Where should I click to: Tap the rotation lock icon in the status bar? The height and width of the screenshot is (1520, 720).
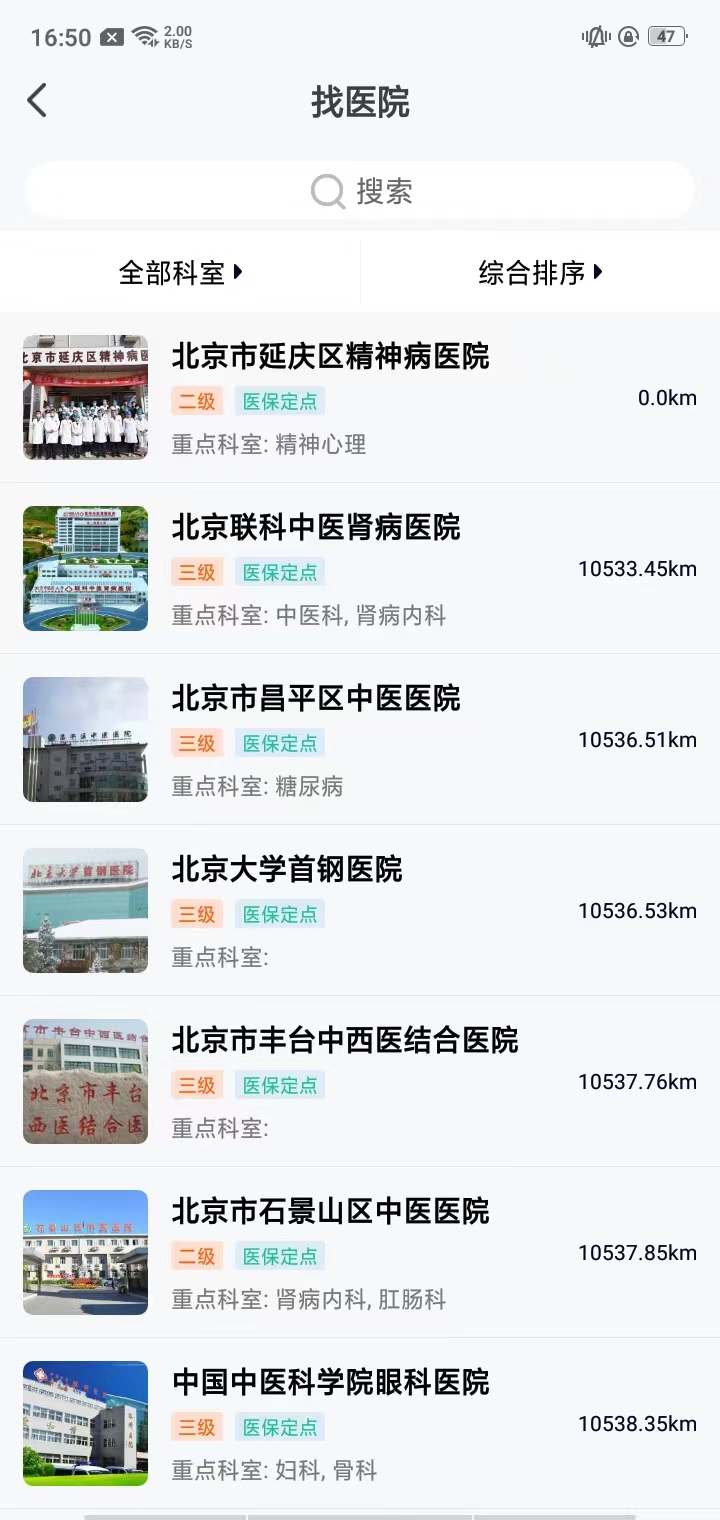[628, 35]
